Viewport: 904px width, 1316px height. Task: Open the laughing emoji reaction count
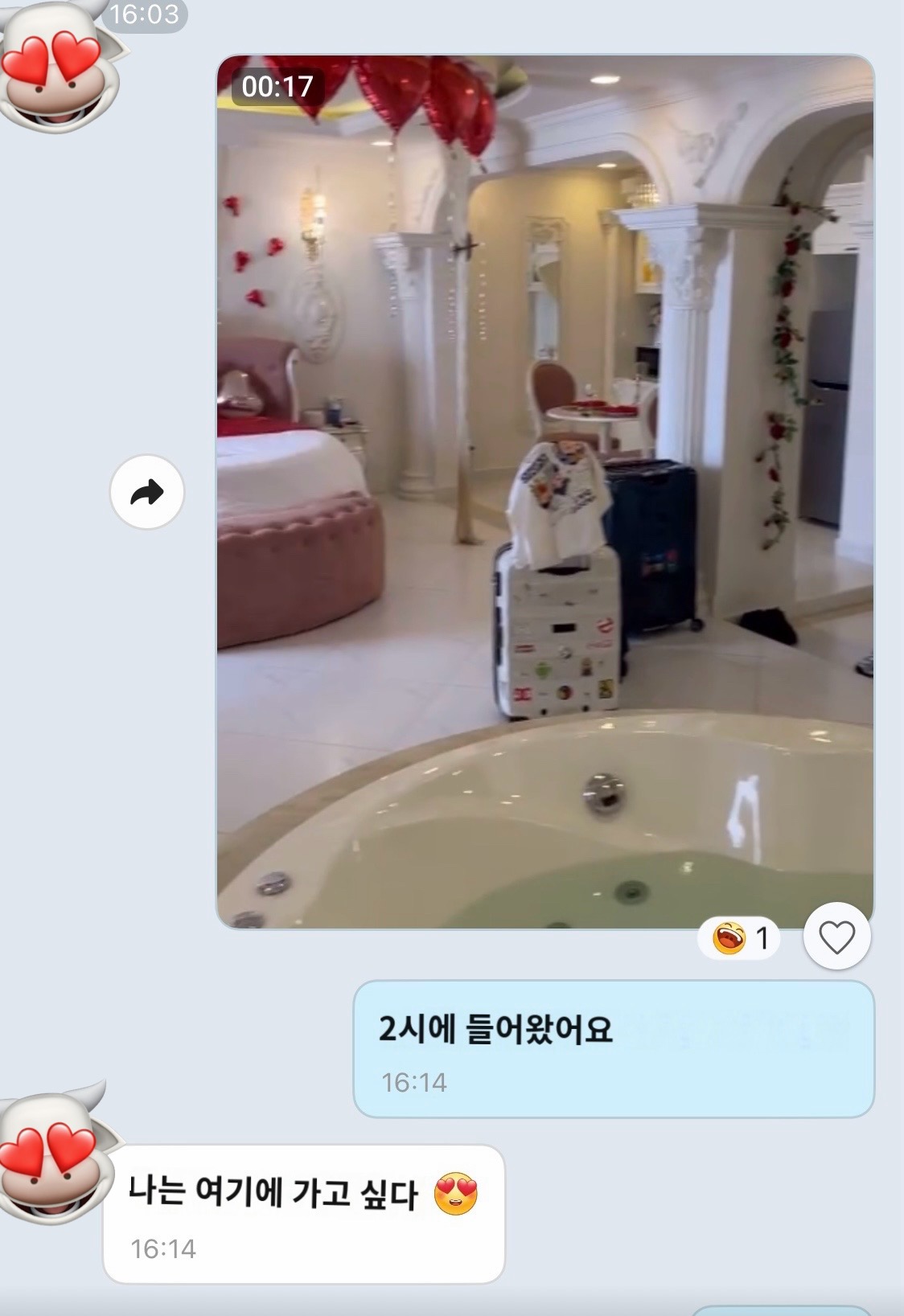point(740,937)
